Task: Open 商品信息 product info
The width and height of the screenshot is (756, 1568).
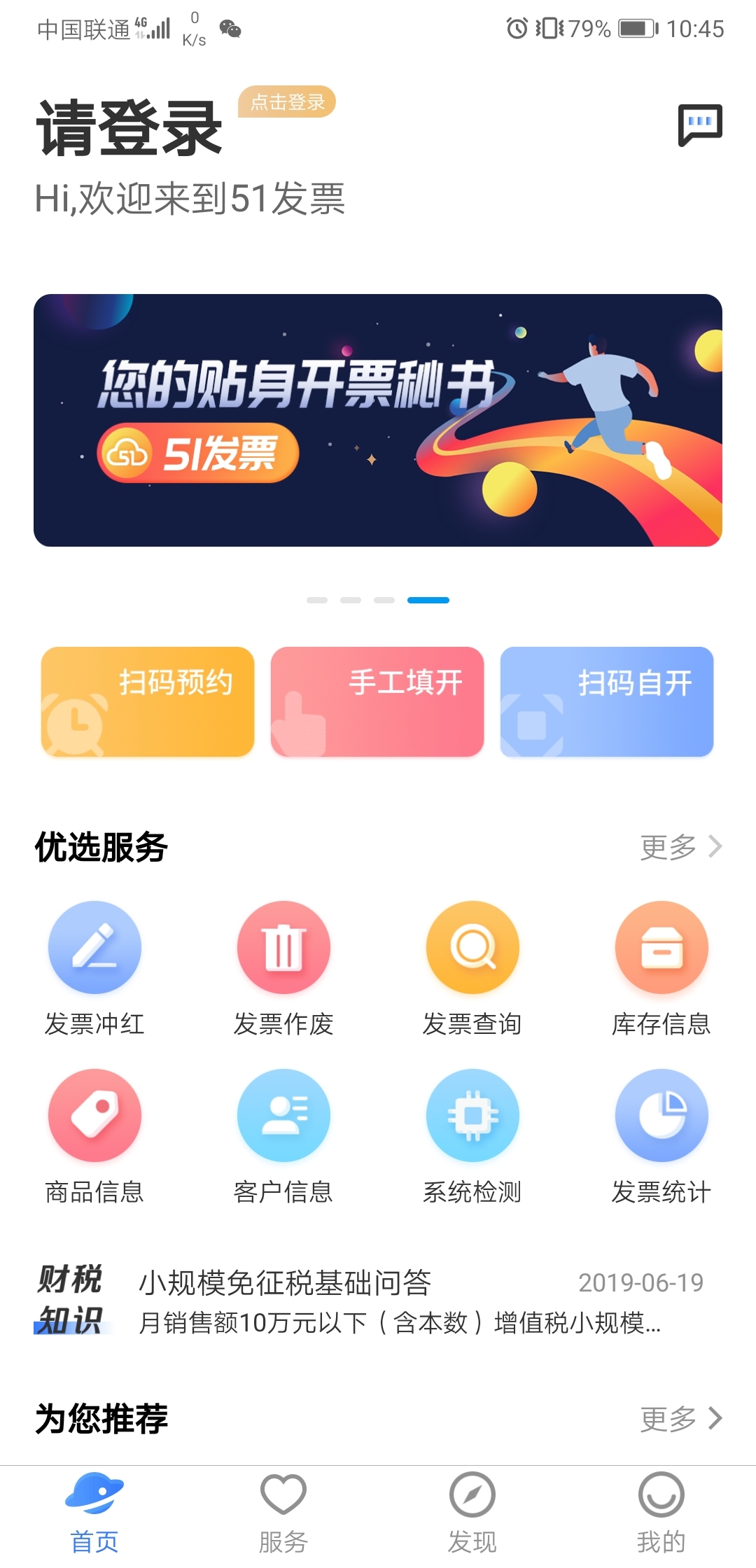Action: coord(94,1135)
